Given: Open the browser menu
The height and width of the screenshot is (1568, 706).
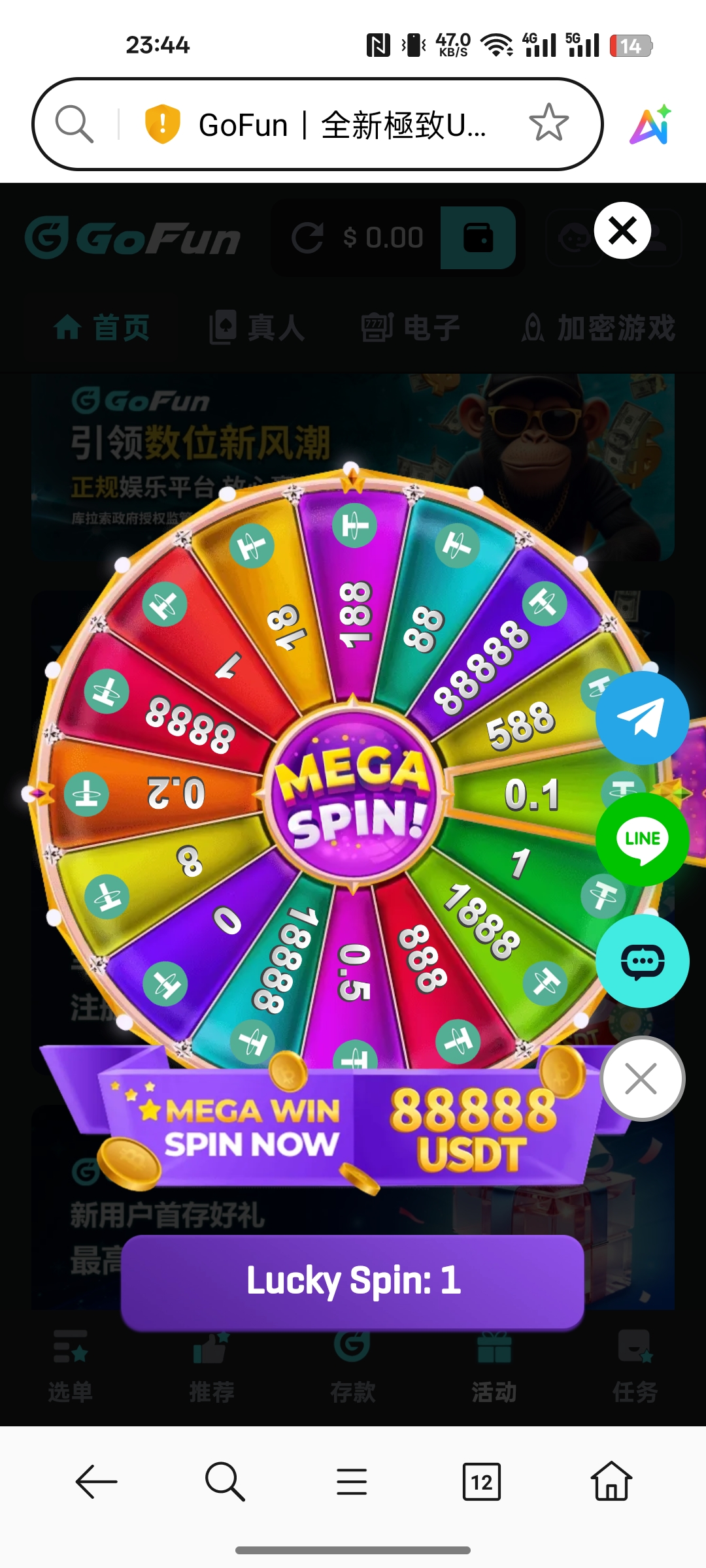Looking at the screenshot, I should (x=352, y=1482).
